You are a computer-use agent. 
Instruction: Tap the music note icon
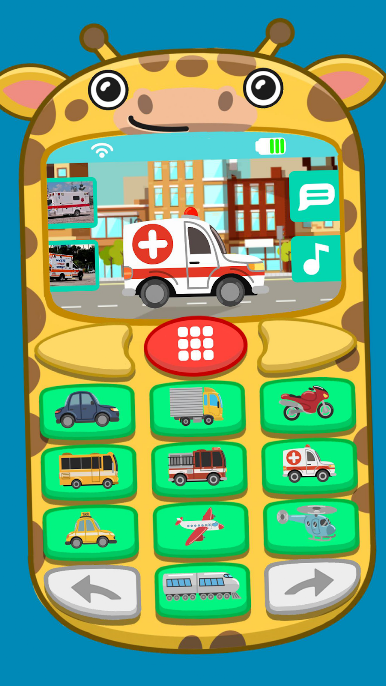point(316,259)
